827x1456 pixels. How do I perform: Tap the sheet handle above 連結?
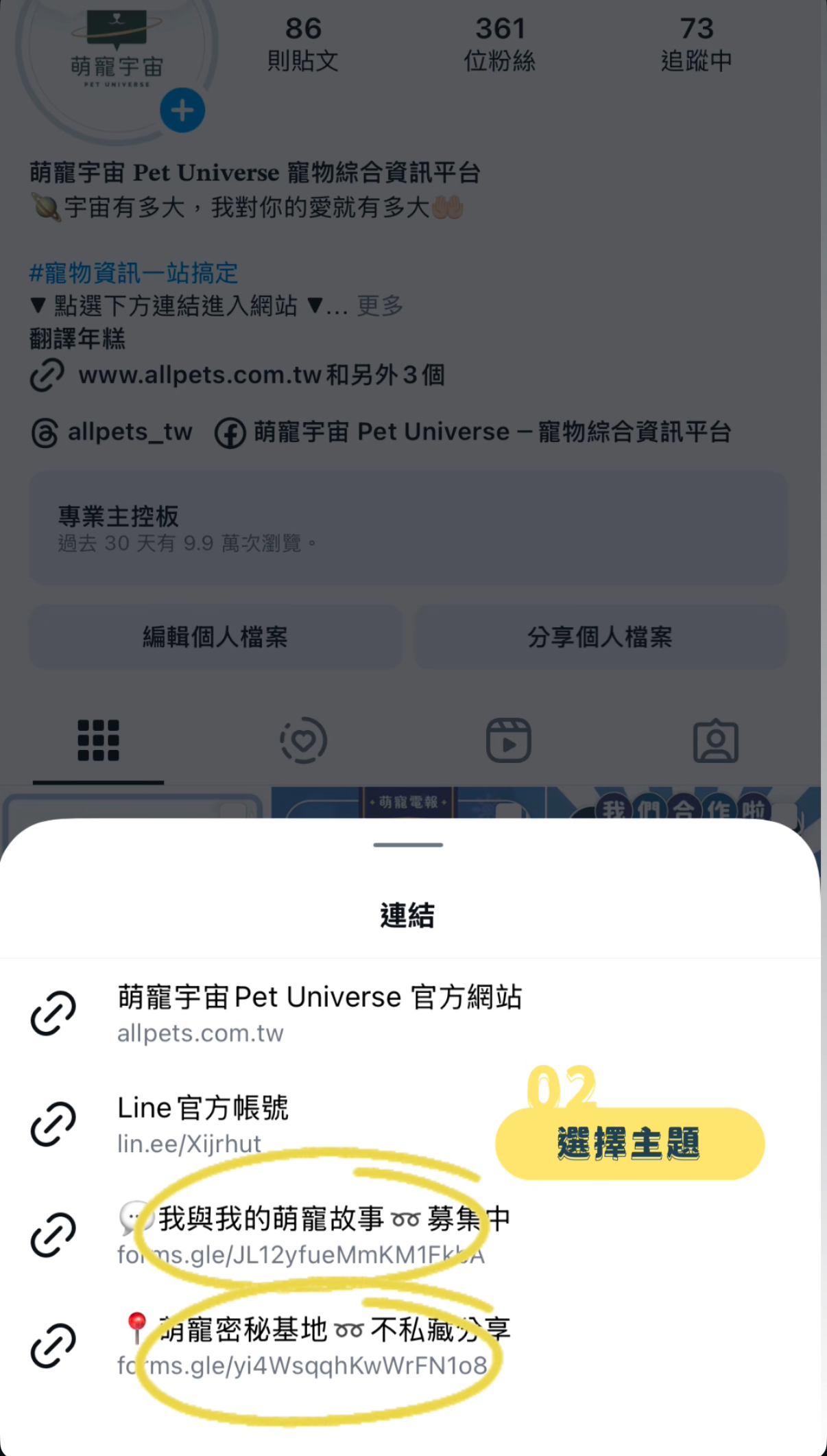pos(408,845)
